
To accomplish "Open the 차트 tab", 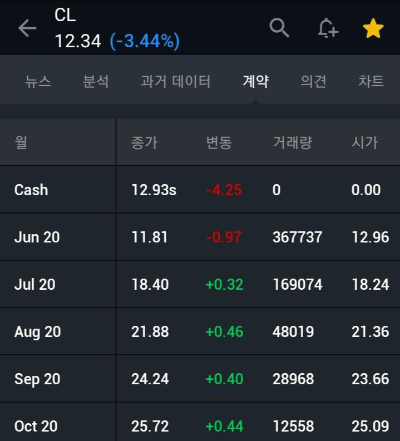I will (371, 81).
